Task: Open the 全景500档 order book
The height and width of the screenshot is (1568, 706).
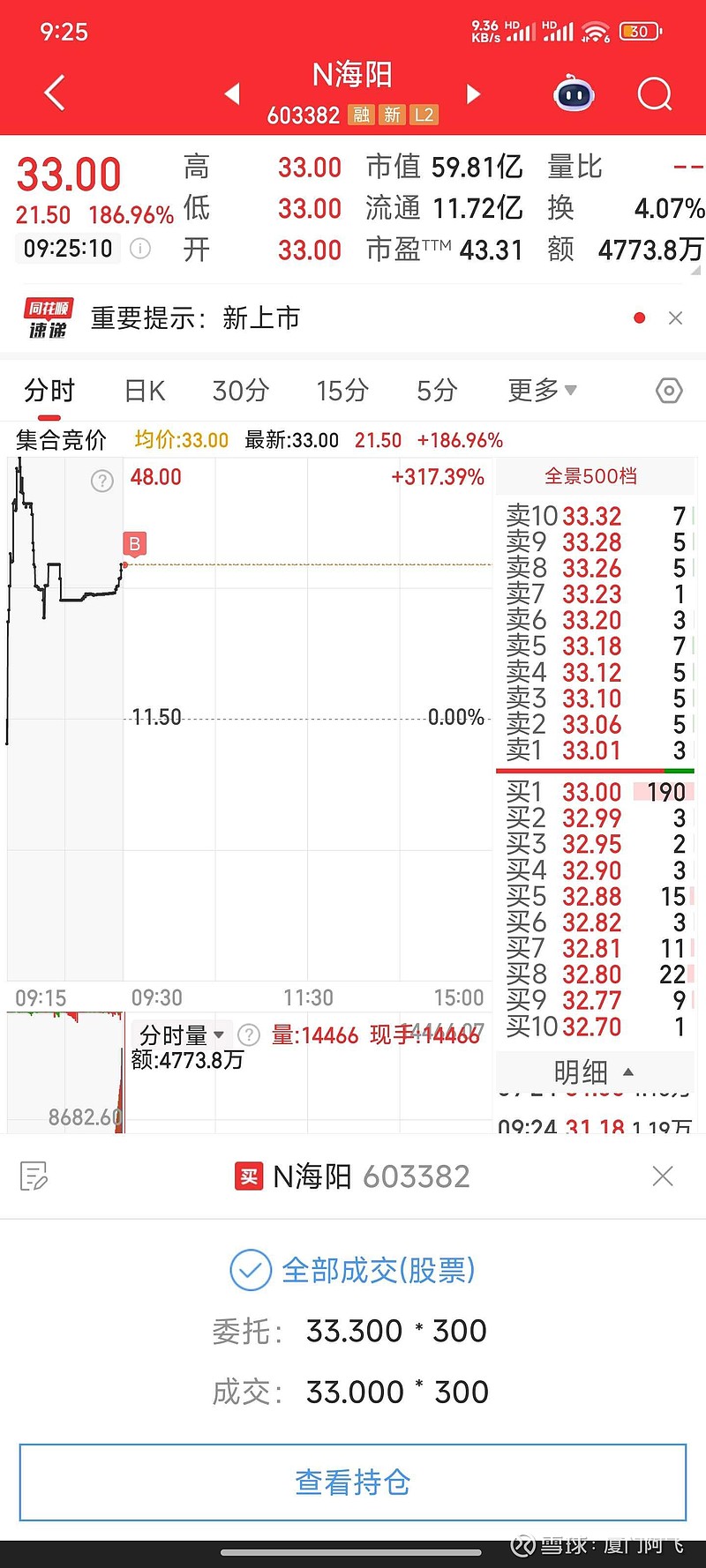Action: (x=590, y=476)
